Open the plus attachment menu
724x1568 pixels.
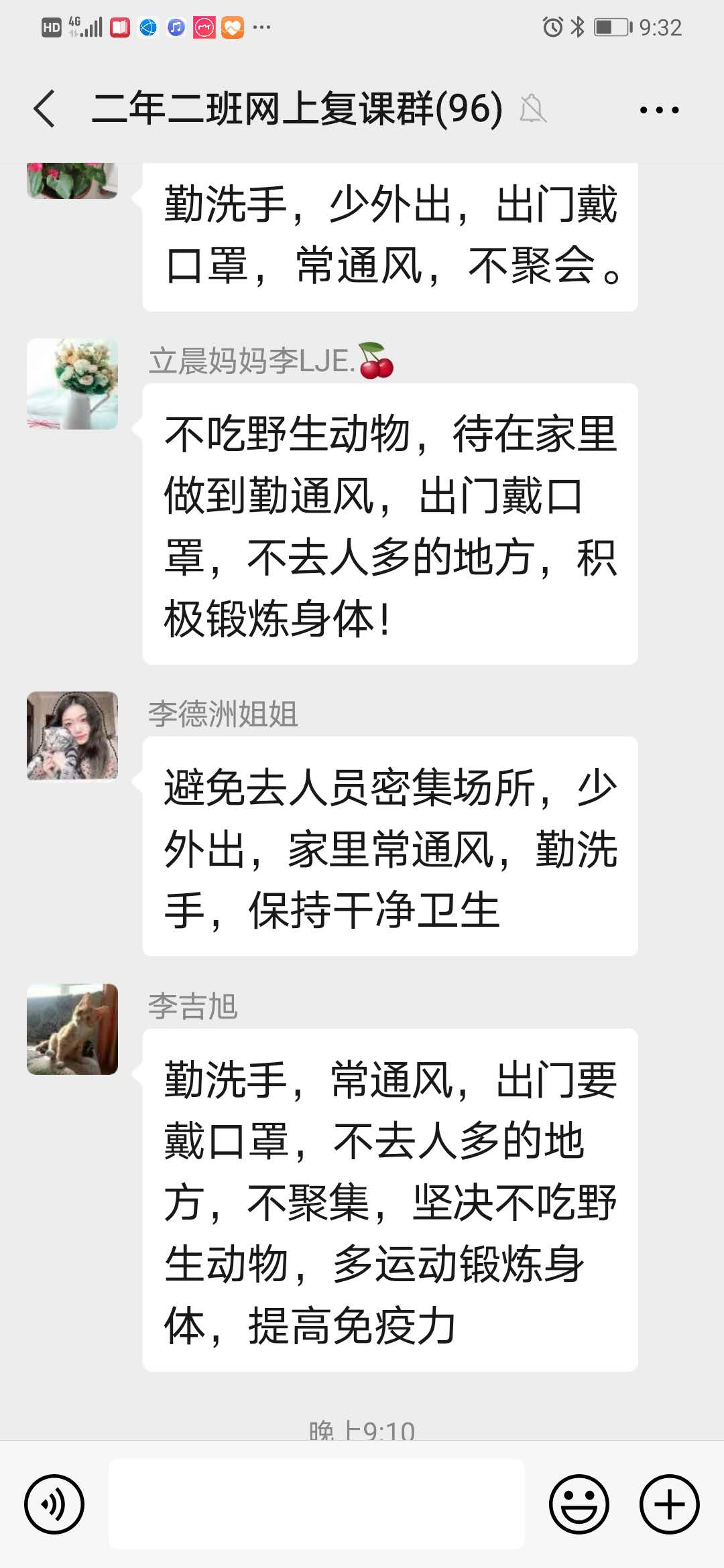coord(669,1504)
